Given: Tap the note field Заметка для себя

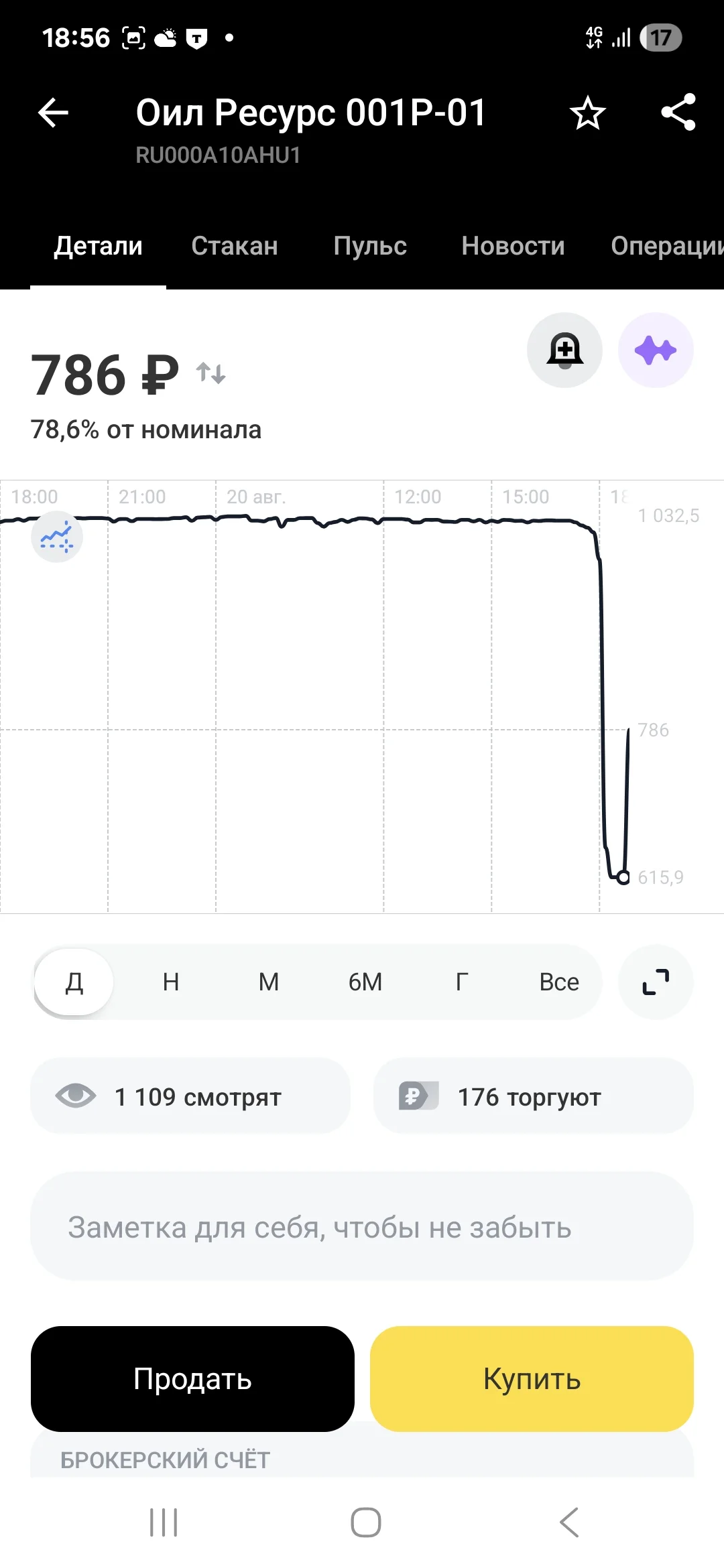Looking at the screenshot, I should pyautogui.click(x=362, y=1226).
